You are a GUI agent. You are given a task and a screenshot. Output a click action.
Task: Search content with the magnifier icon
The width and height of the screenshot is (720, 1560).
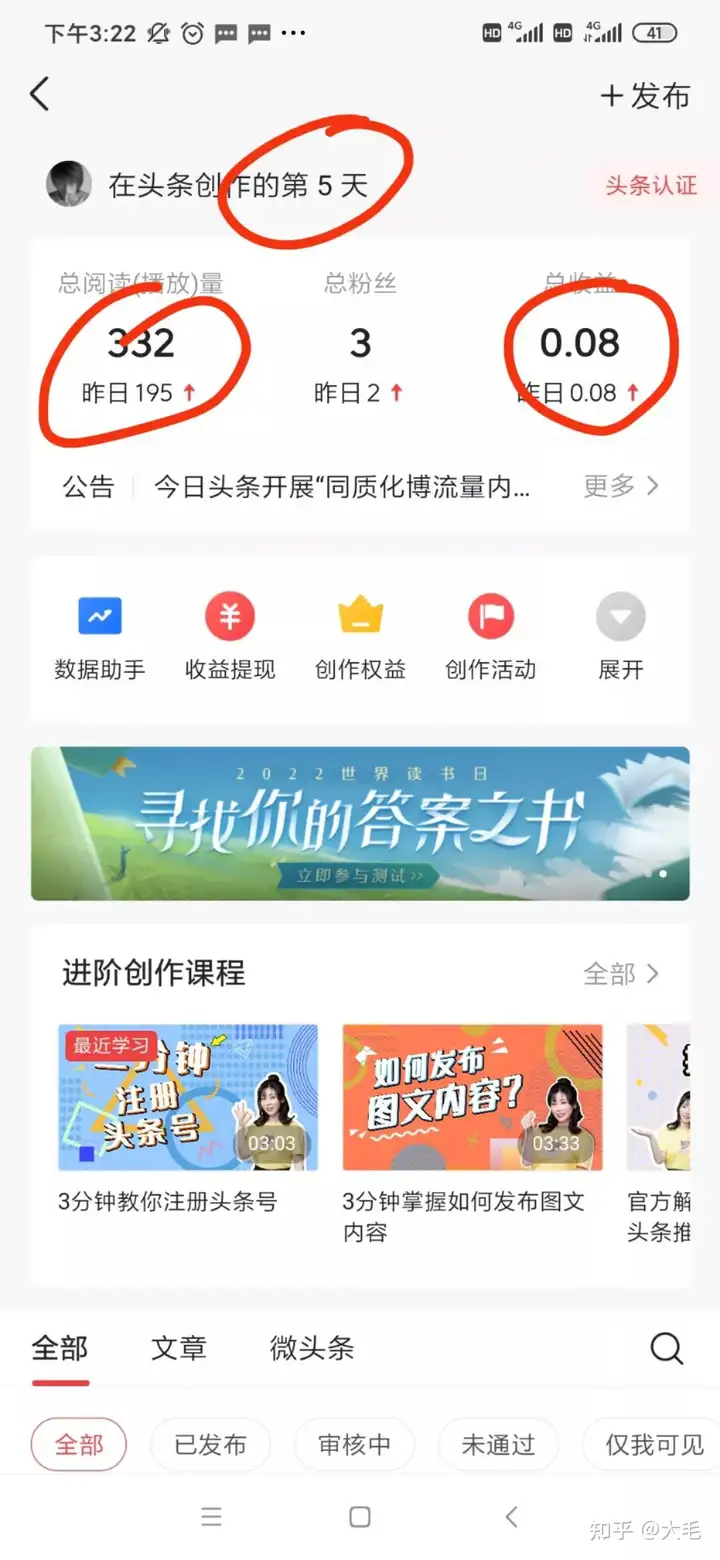point(666,1348)
